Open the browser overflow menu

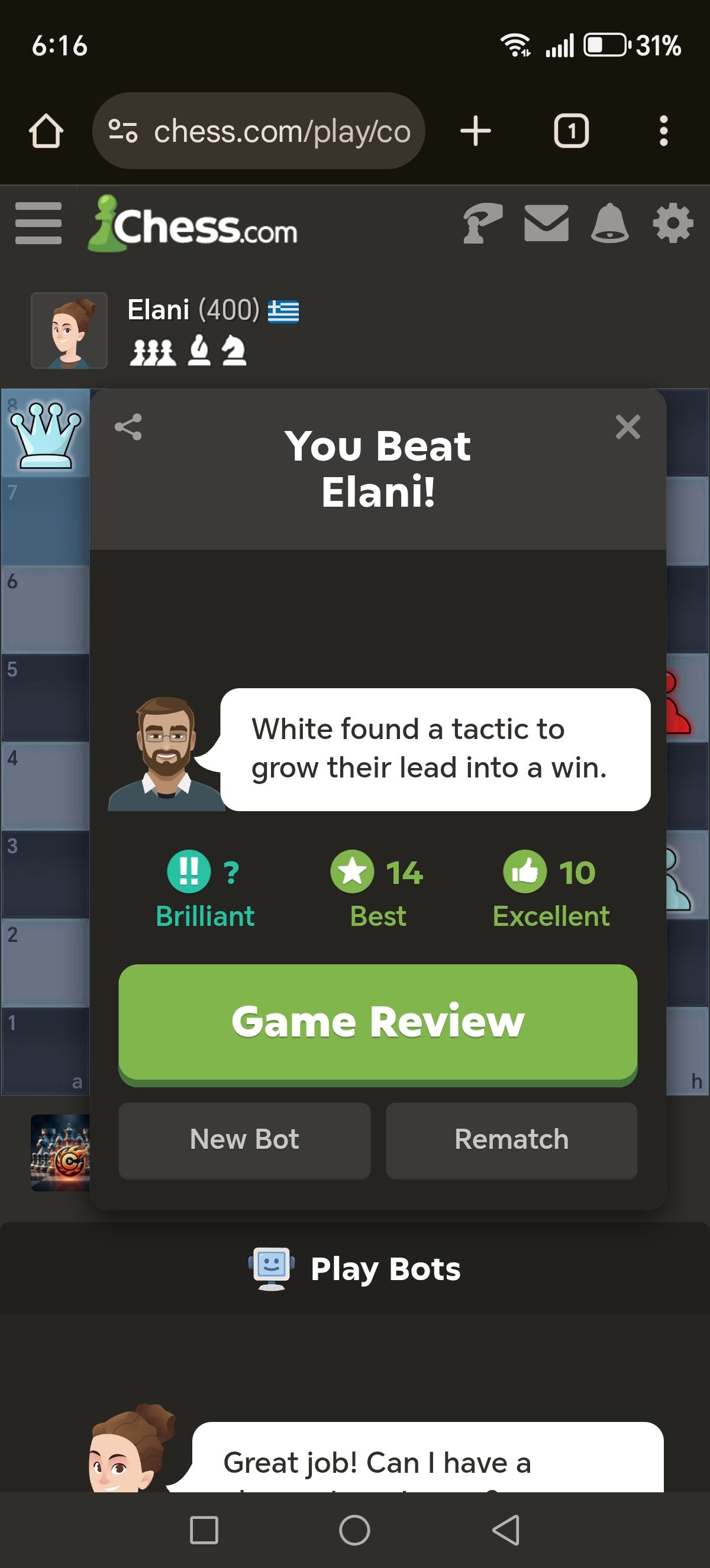click(x=663, y=131)
